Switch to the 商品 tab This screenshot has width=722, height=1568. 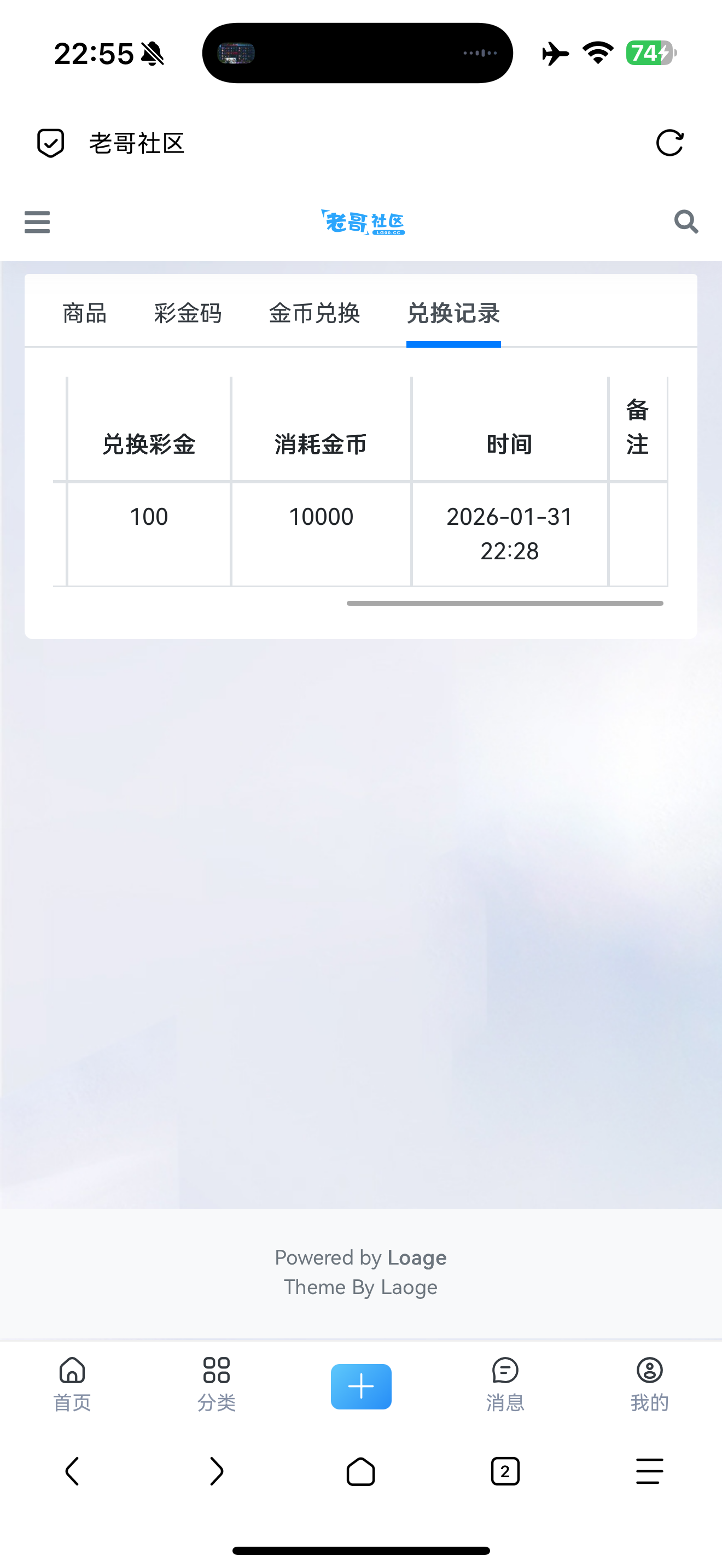(x=85, y=313)
